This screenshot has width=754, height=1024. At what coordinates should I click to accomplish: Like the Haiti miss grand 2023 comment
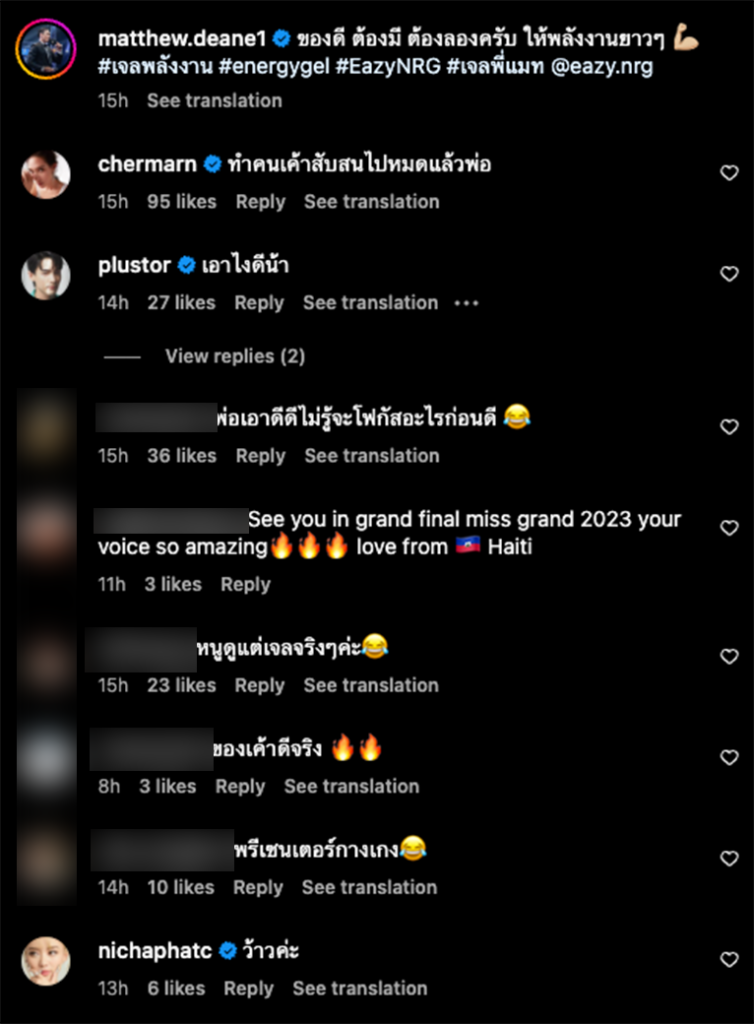[729, 529]
